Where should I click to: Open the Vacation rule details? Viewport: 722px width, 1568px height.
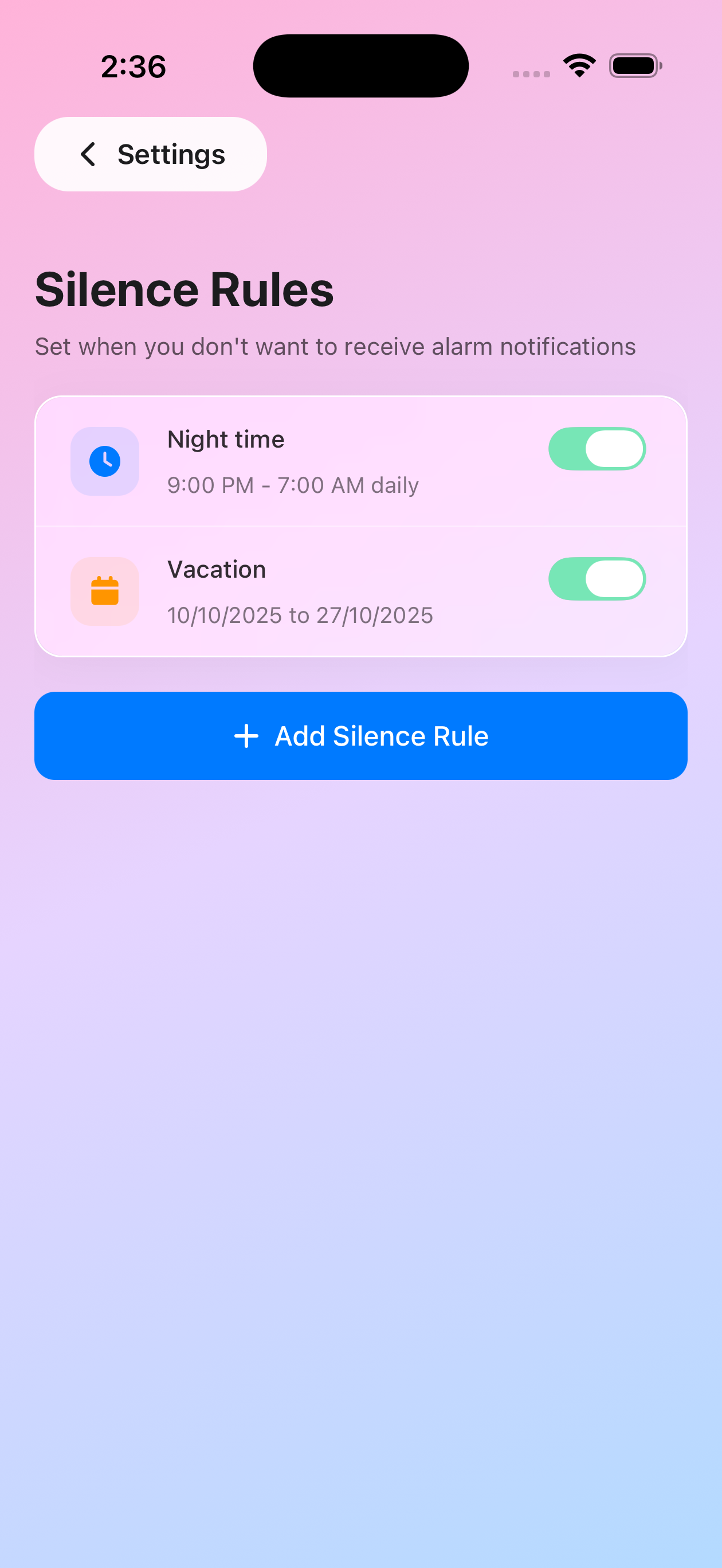point(304,591)
